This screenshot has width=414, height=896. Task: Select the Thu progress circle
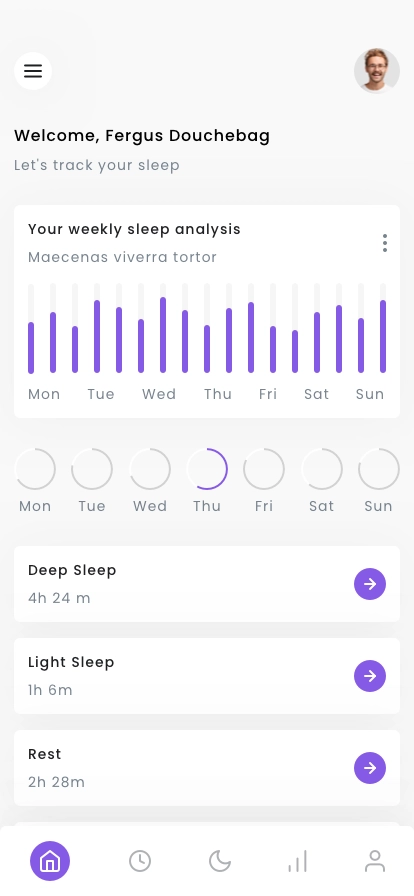point(207,469)
